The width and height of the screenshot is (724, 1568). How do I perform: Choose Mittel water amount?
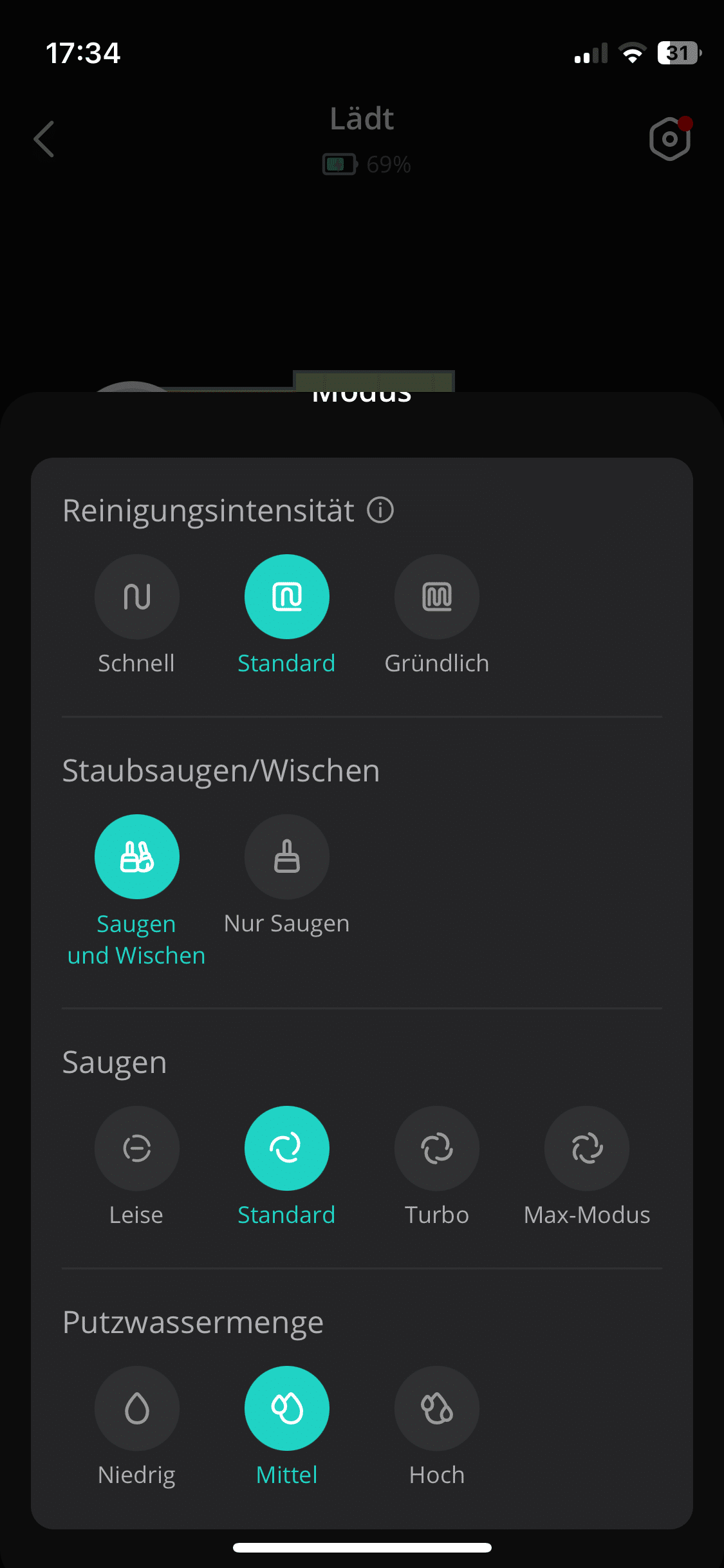click(286, 1408)
